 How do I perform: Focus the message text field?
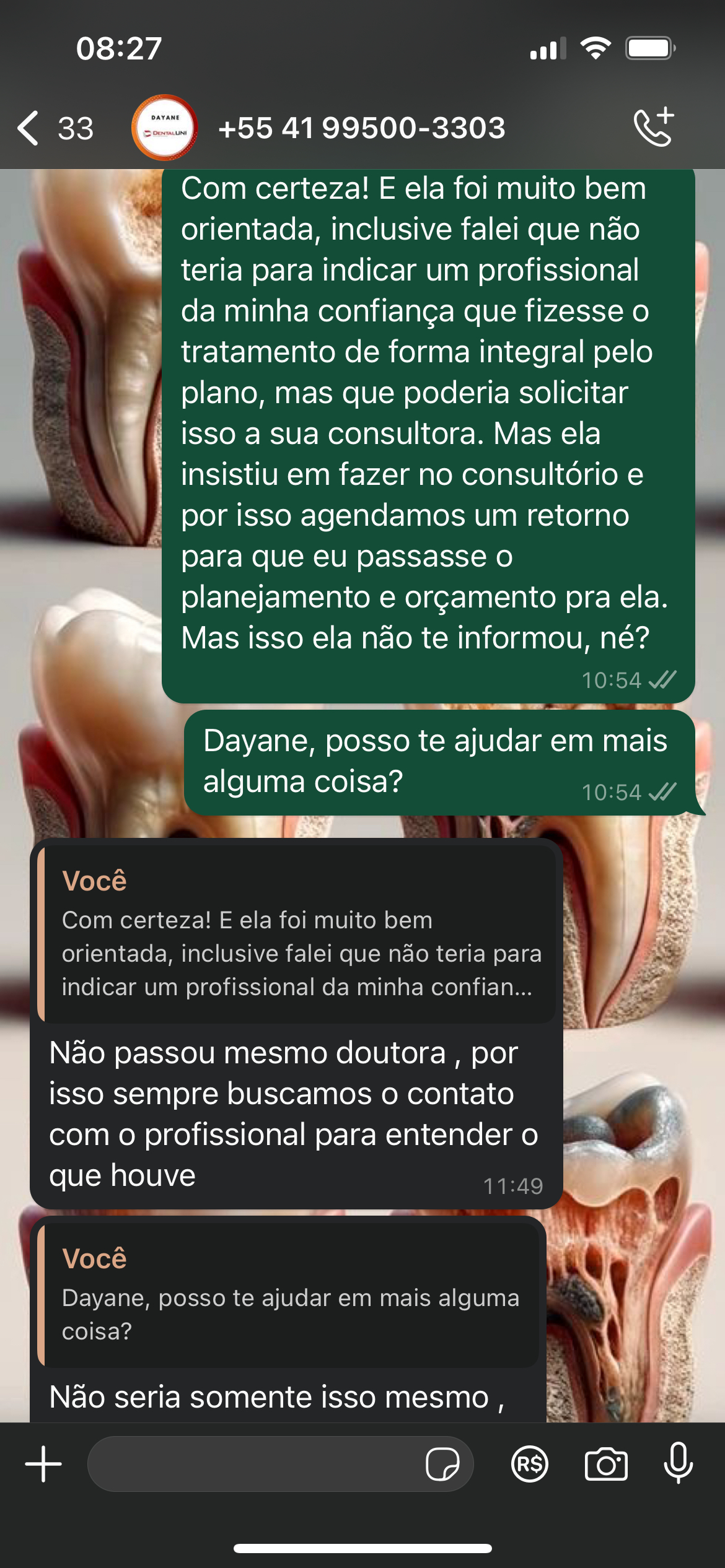click(254, 1464)
